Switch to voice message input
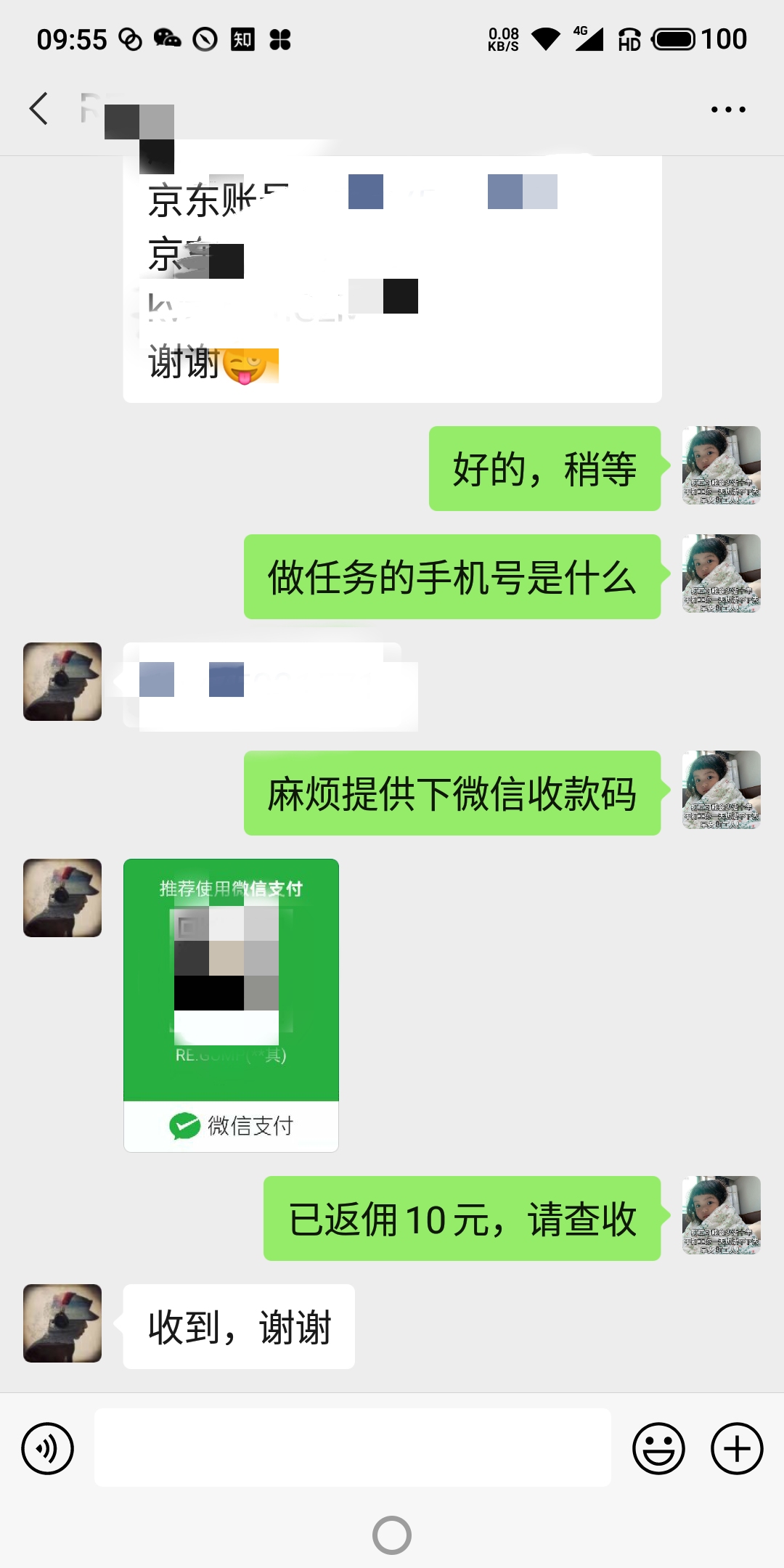Image resolution: width=784 pixels, height=1568 pixels. (x=48, y=1449)
